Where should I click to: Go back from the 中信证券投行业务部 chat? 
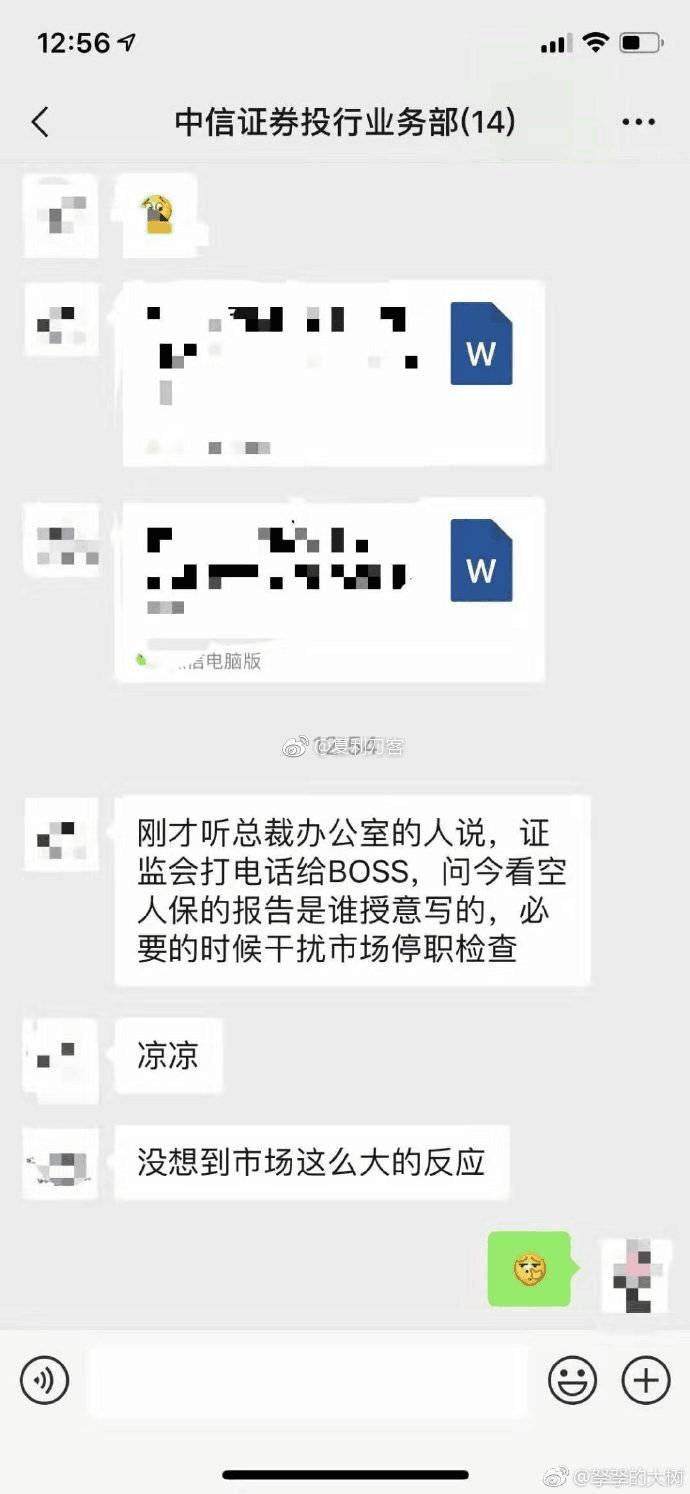[x=40, y=123]
